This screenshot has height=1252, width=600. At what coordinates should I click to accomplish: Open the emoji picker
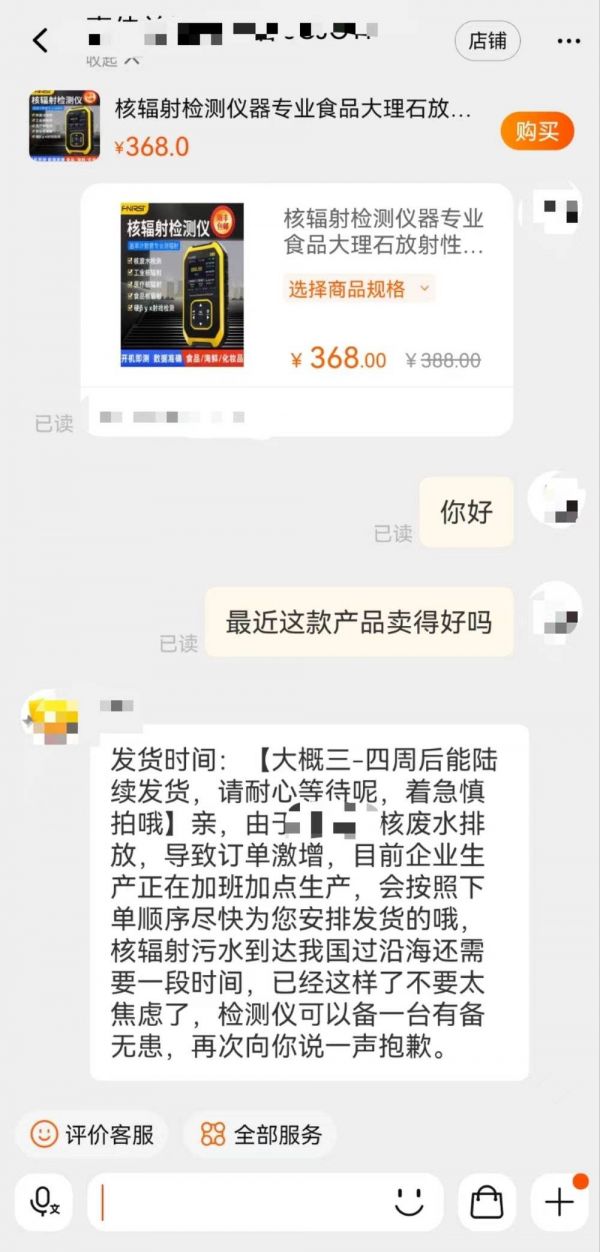409,1201
